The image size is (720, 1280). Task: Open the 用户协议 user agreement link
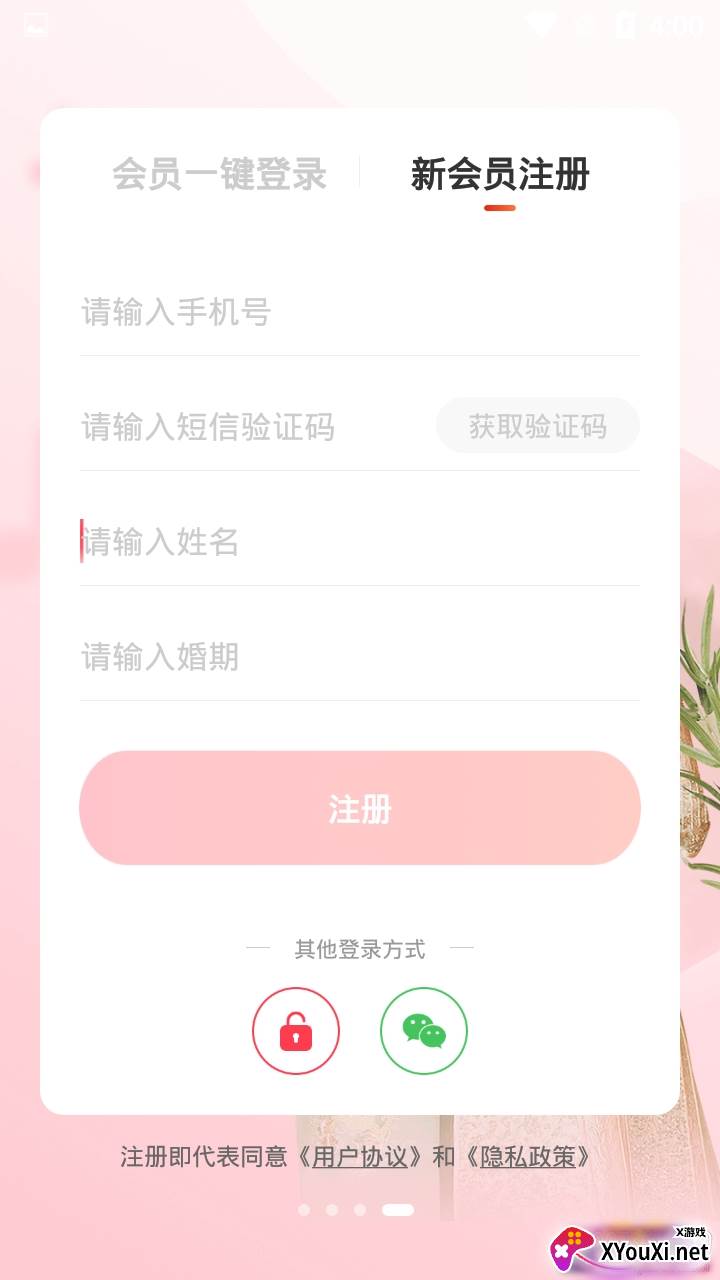(360, 1157)
